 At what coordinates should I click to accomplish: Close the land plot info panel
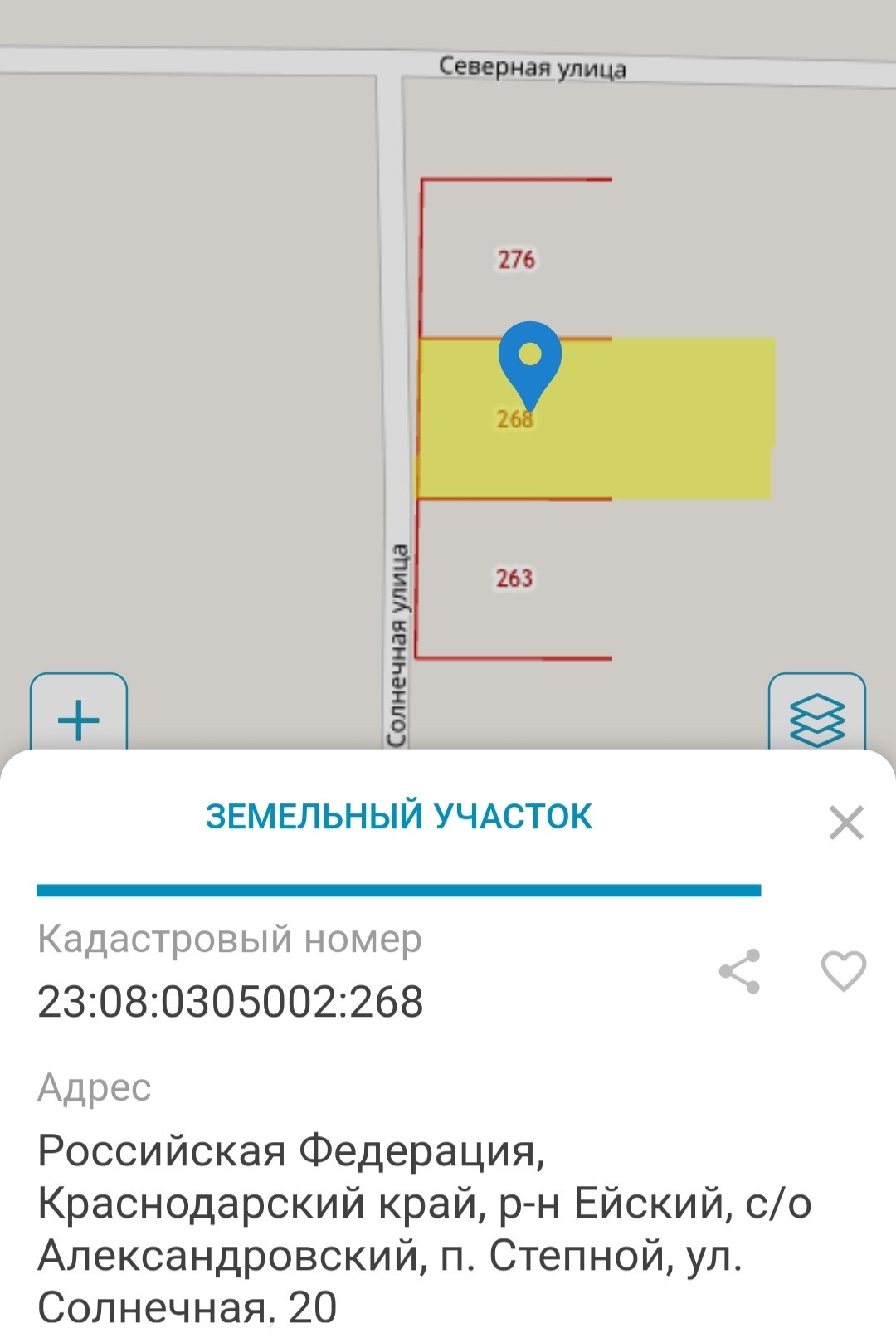click(846, 823)
